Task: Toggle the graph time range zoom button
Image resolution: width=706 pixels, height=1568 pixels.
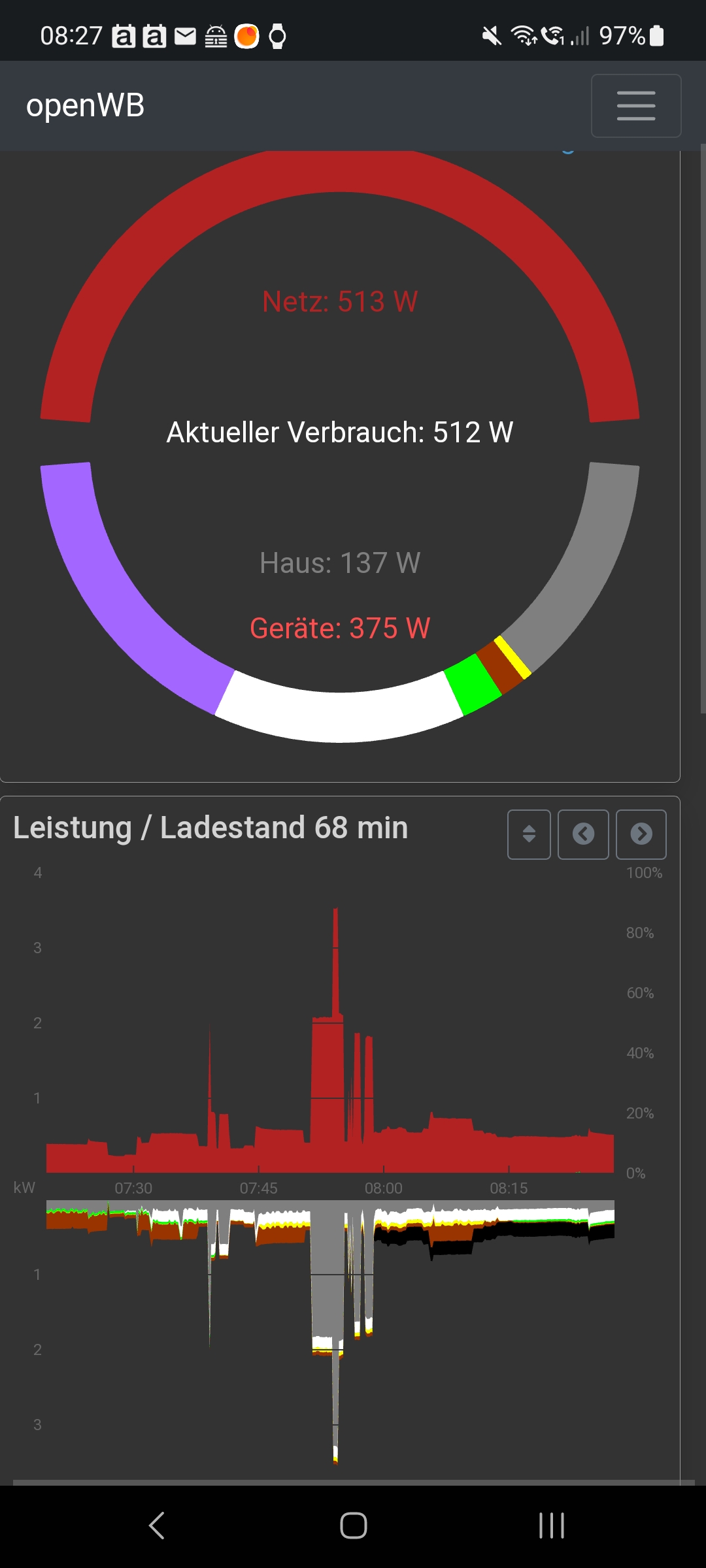Action: click(529, 834)
